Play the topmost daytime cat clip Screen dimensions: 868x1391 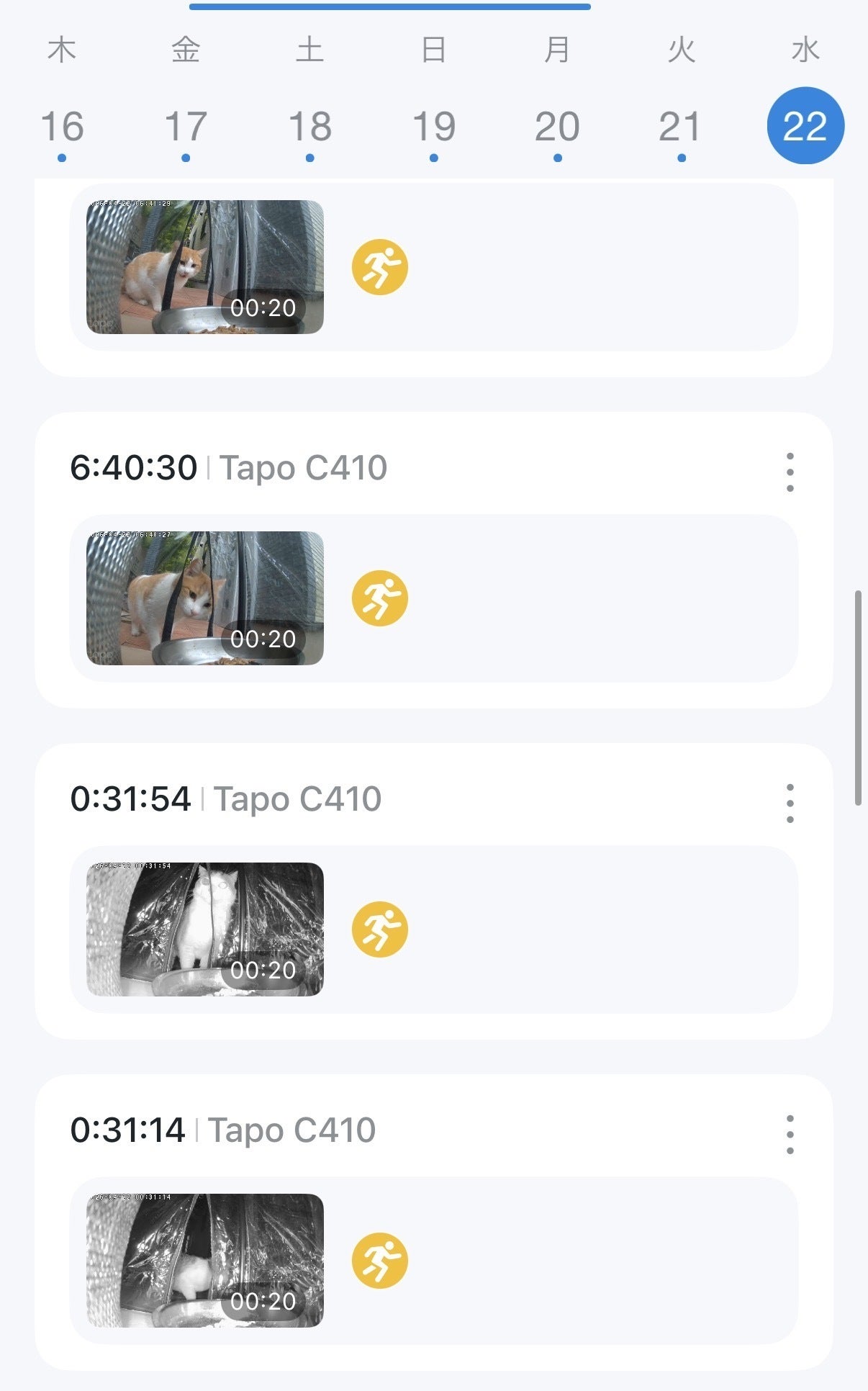(205, 266)
